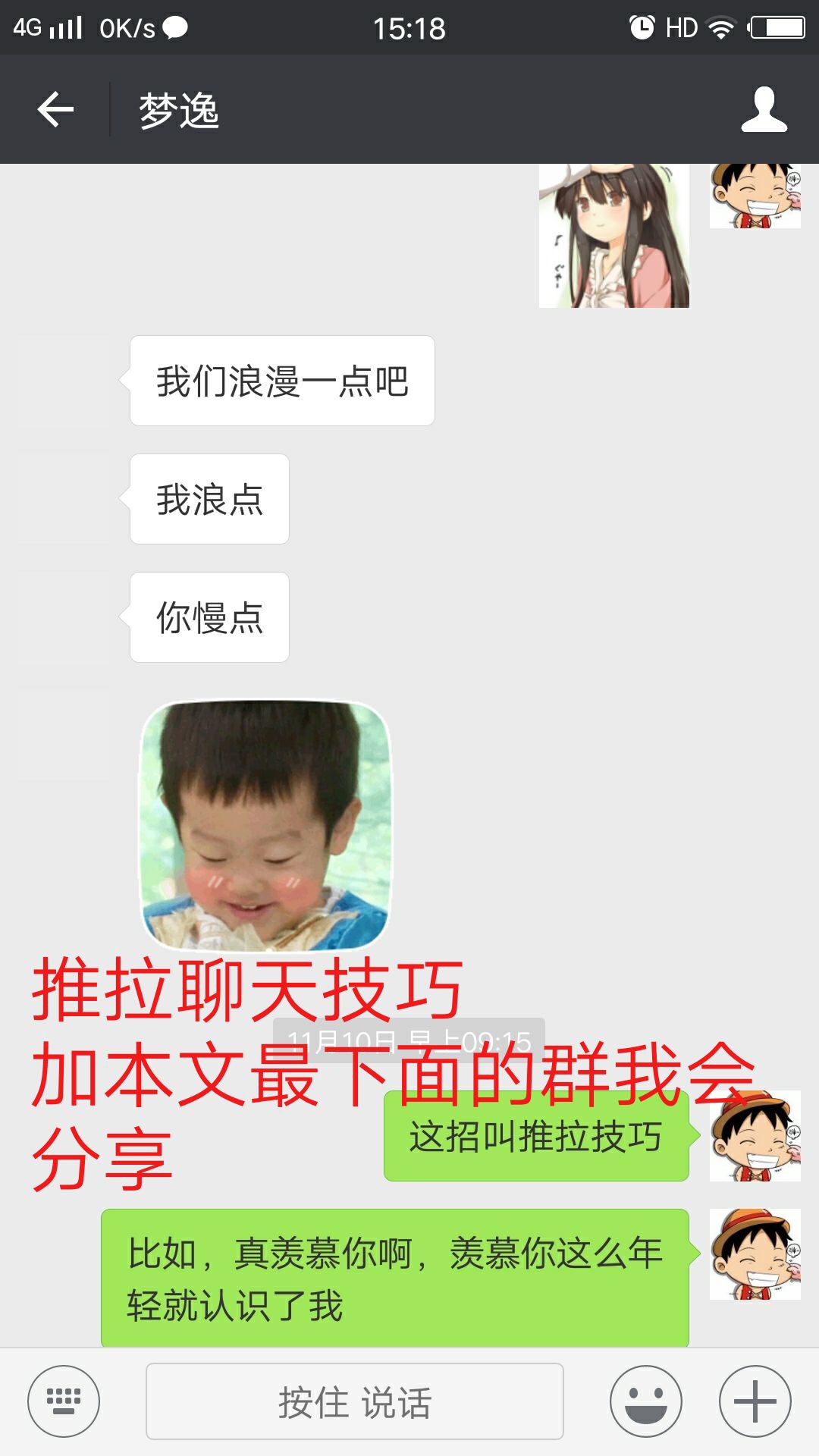This screenshot has width=819, height=1456.
Task: Switch to keyboard text input
Action: coord(64,1401)
